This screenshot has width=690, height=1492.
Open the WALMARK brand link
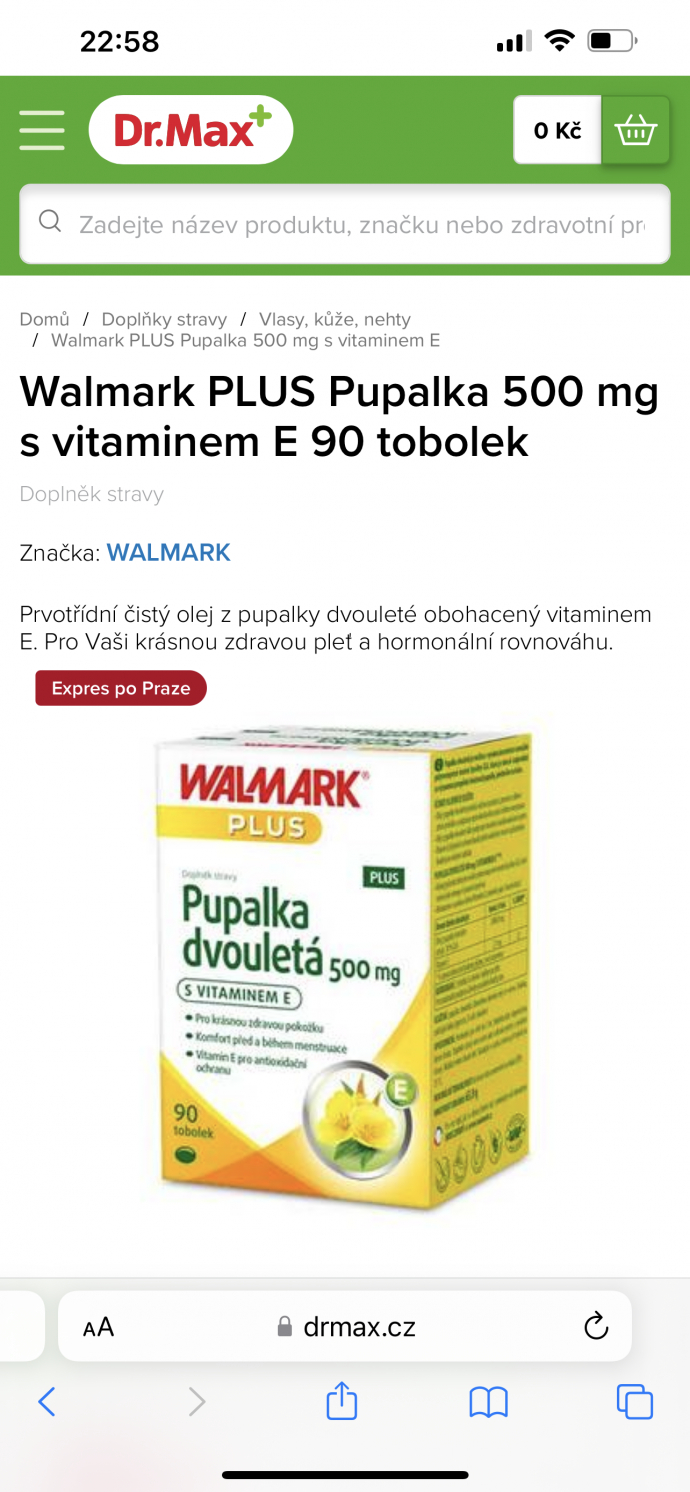168,552
